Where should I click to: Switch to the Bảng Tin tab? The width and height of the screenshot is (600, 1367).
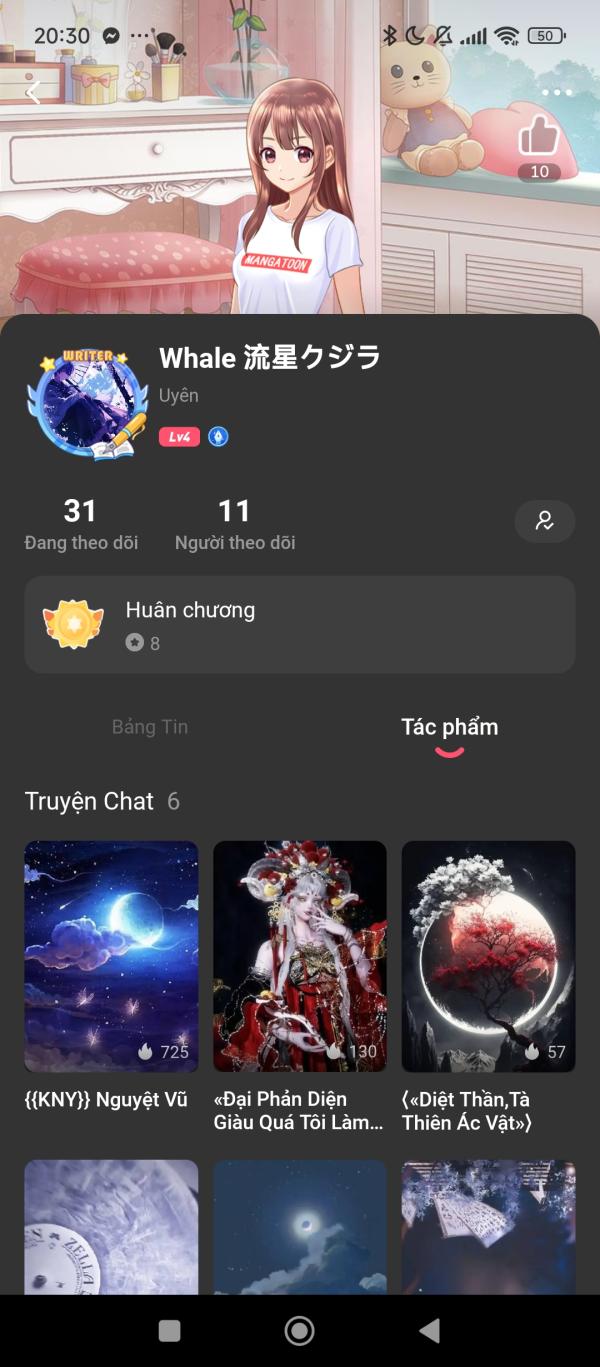pos(150,727)
